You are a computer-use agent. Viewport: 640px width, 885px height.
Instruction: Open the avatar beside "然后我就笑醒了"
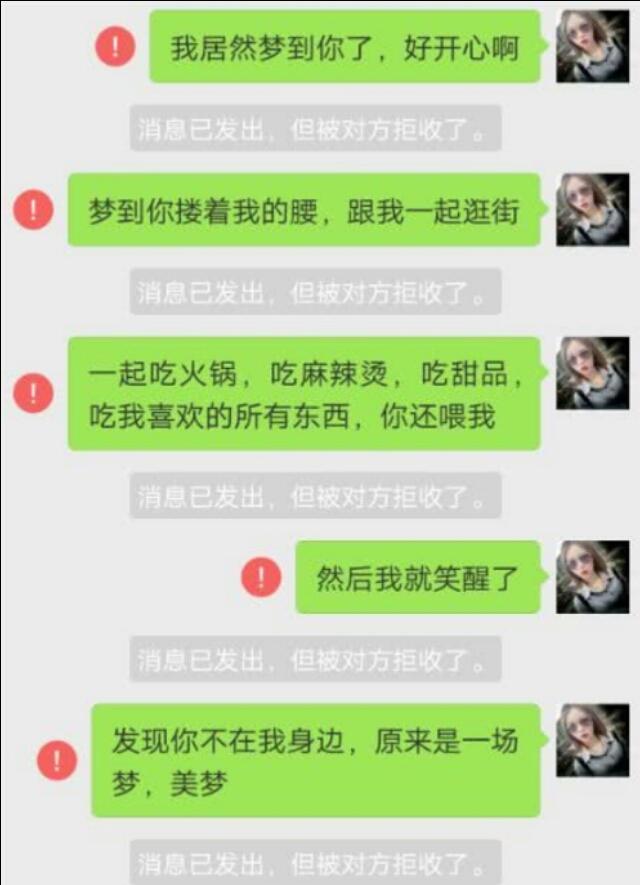point(592,577)
